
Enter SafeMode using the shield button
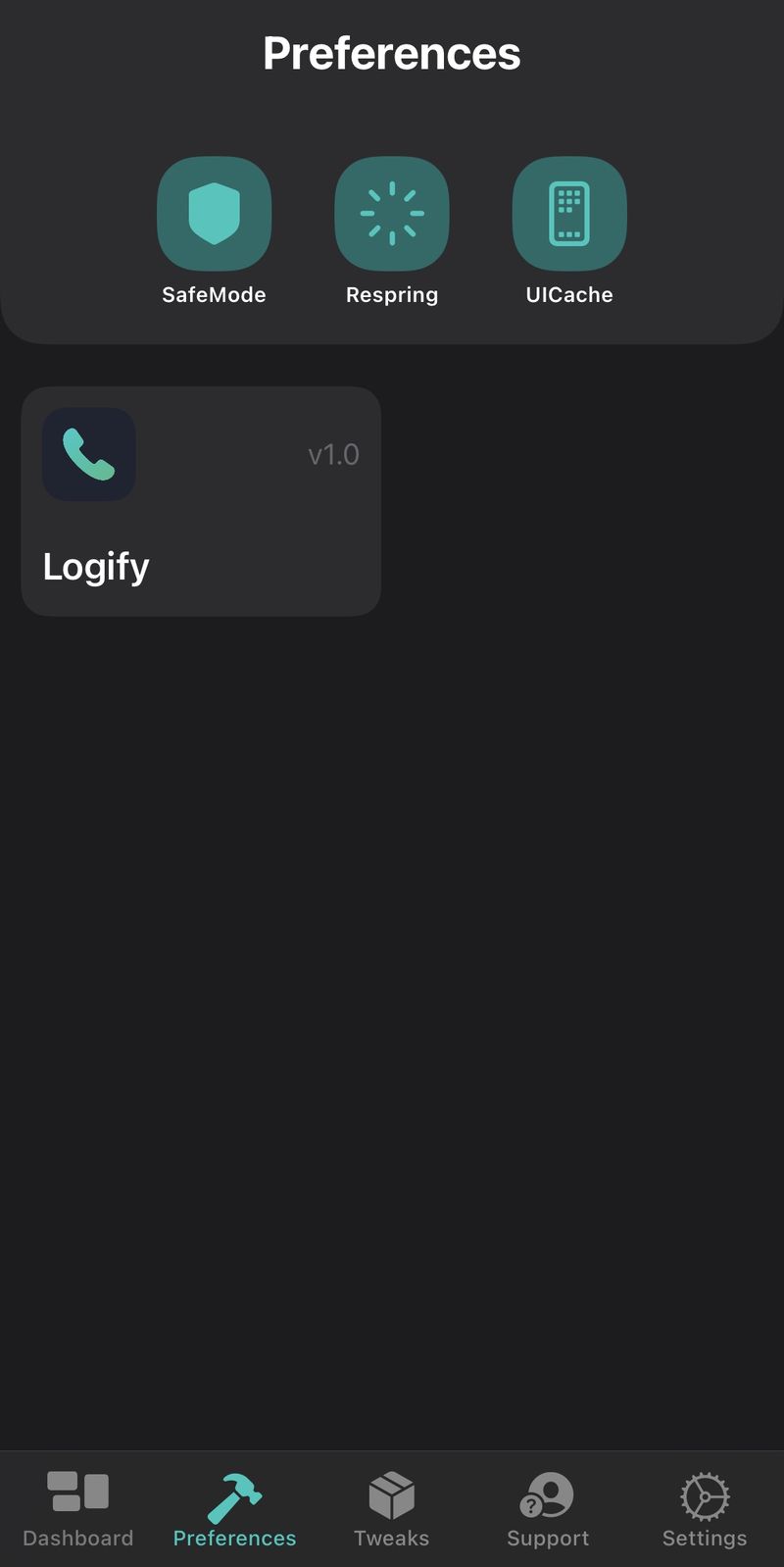[214, 214]
